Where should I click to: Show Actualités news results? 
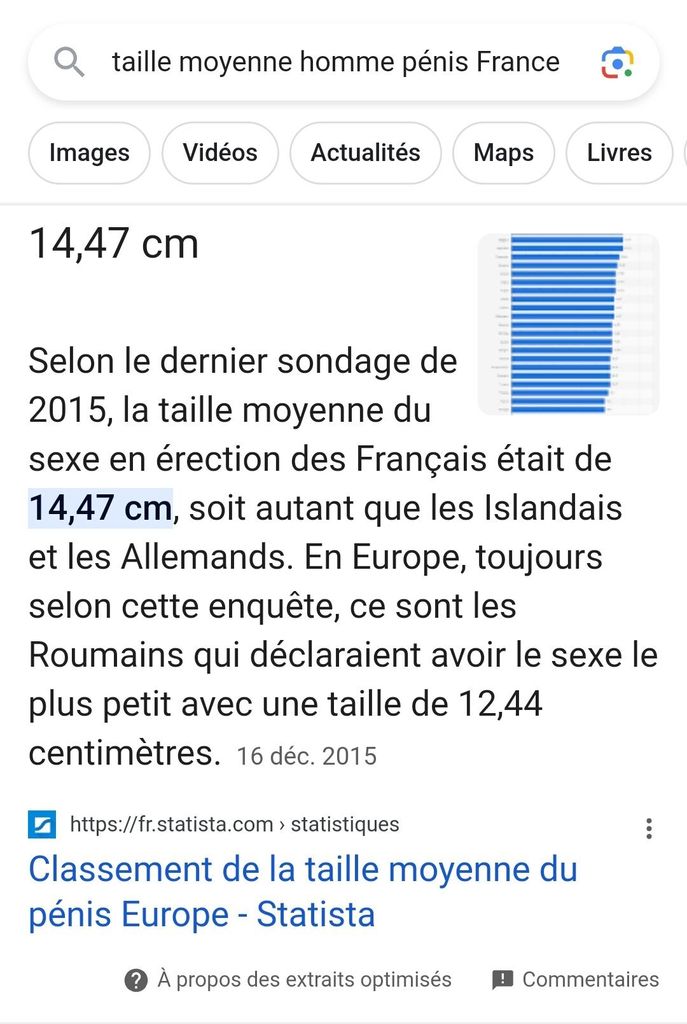pos(365,153)
